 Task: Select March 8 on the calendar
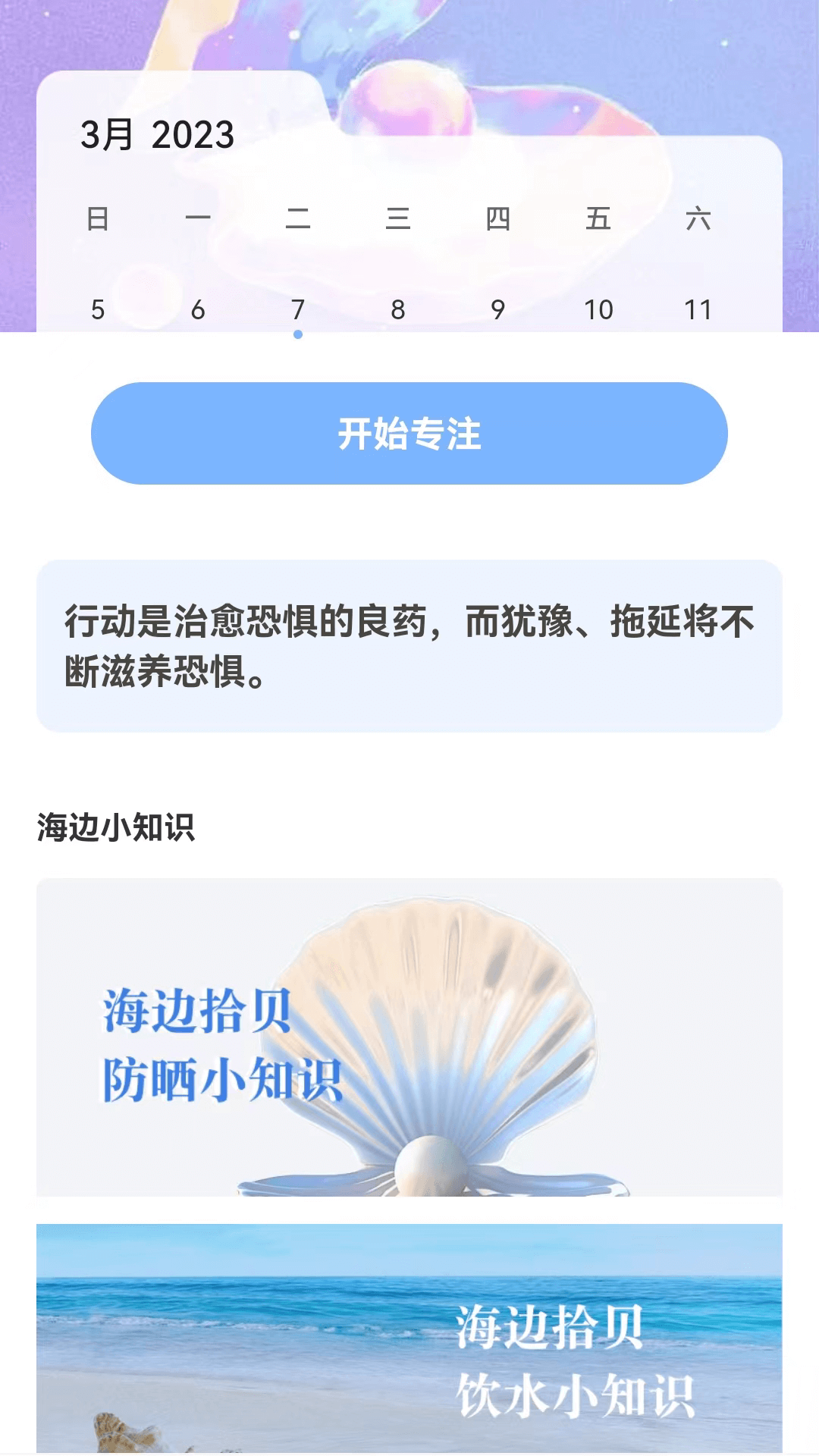coord(397,308)
